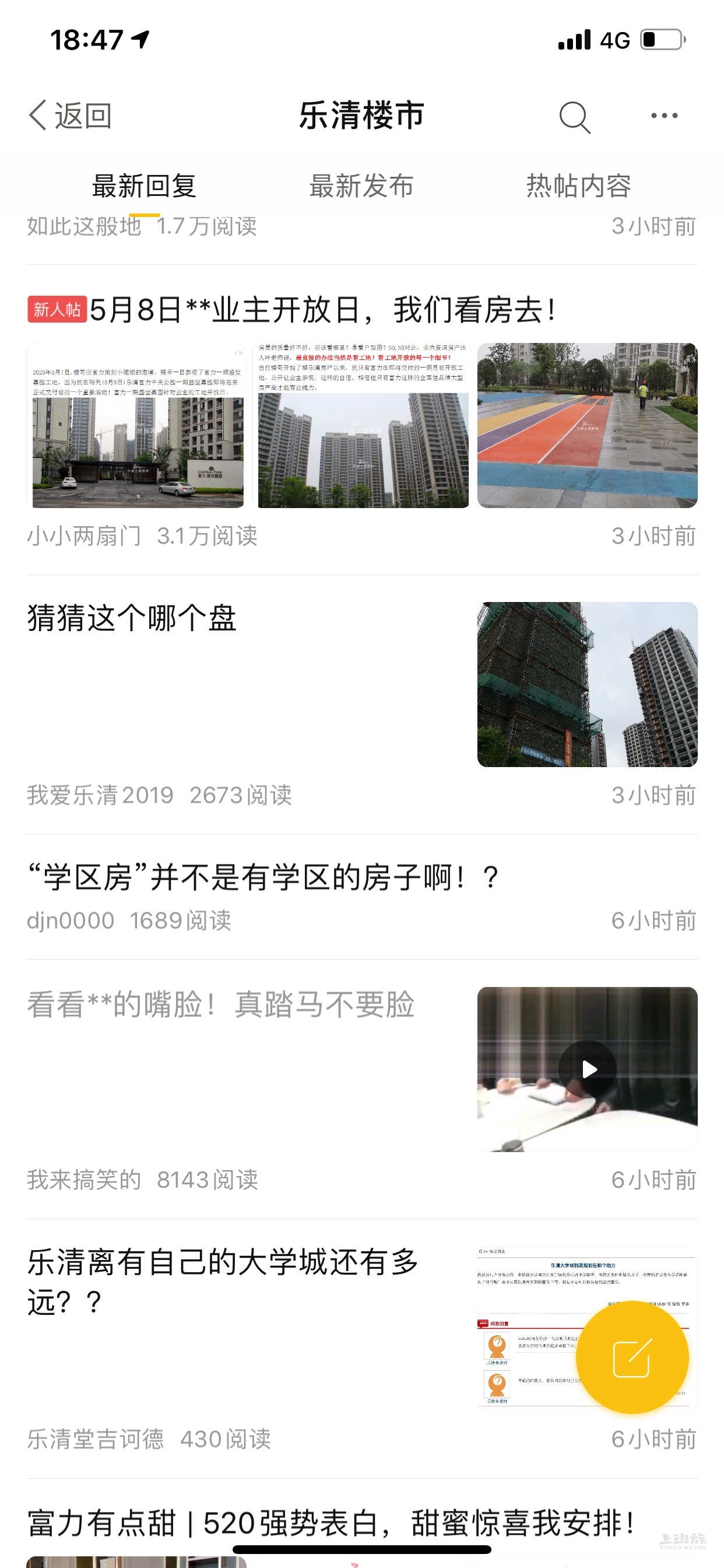Screen dimensions: 724x1568
Task: Open the search magnifier icon
Action: tap(574, 116)
